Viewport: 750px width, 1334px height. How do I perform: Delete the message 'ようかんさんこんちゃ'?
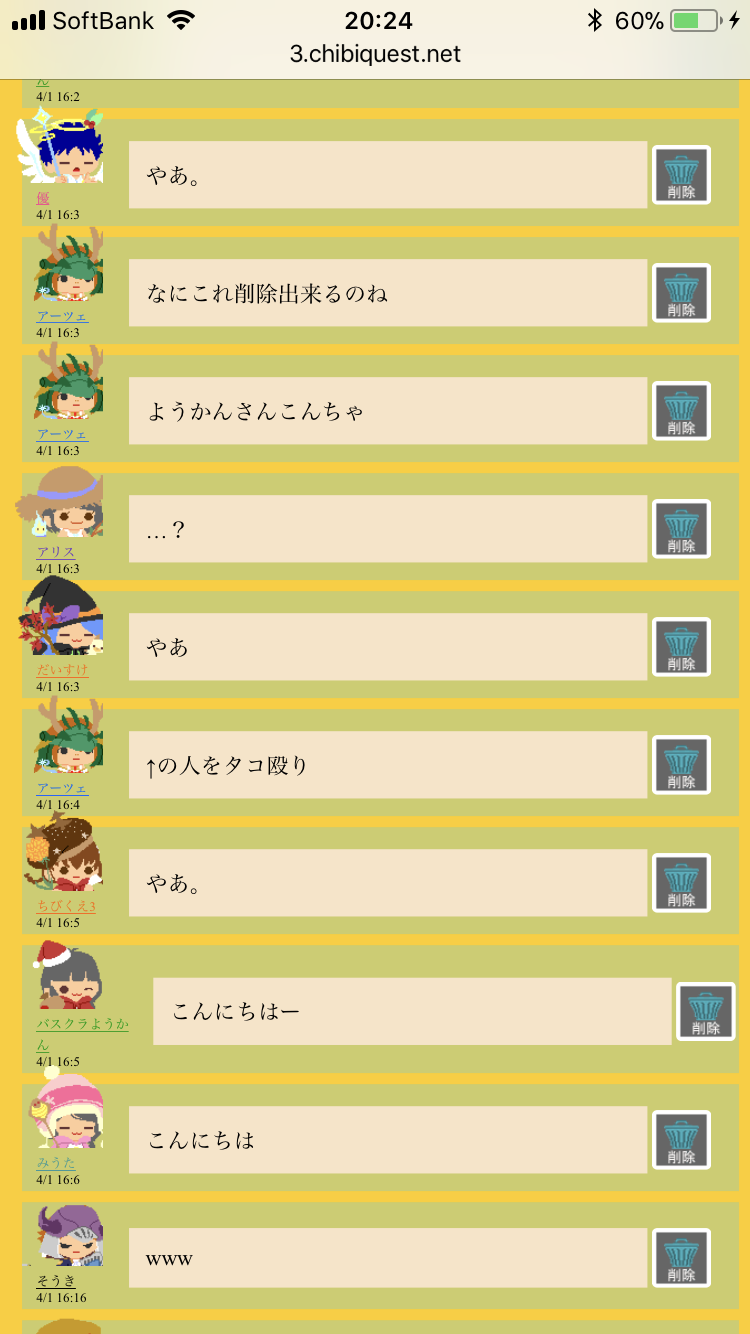pos(681,411)
